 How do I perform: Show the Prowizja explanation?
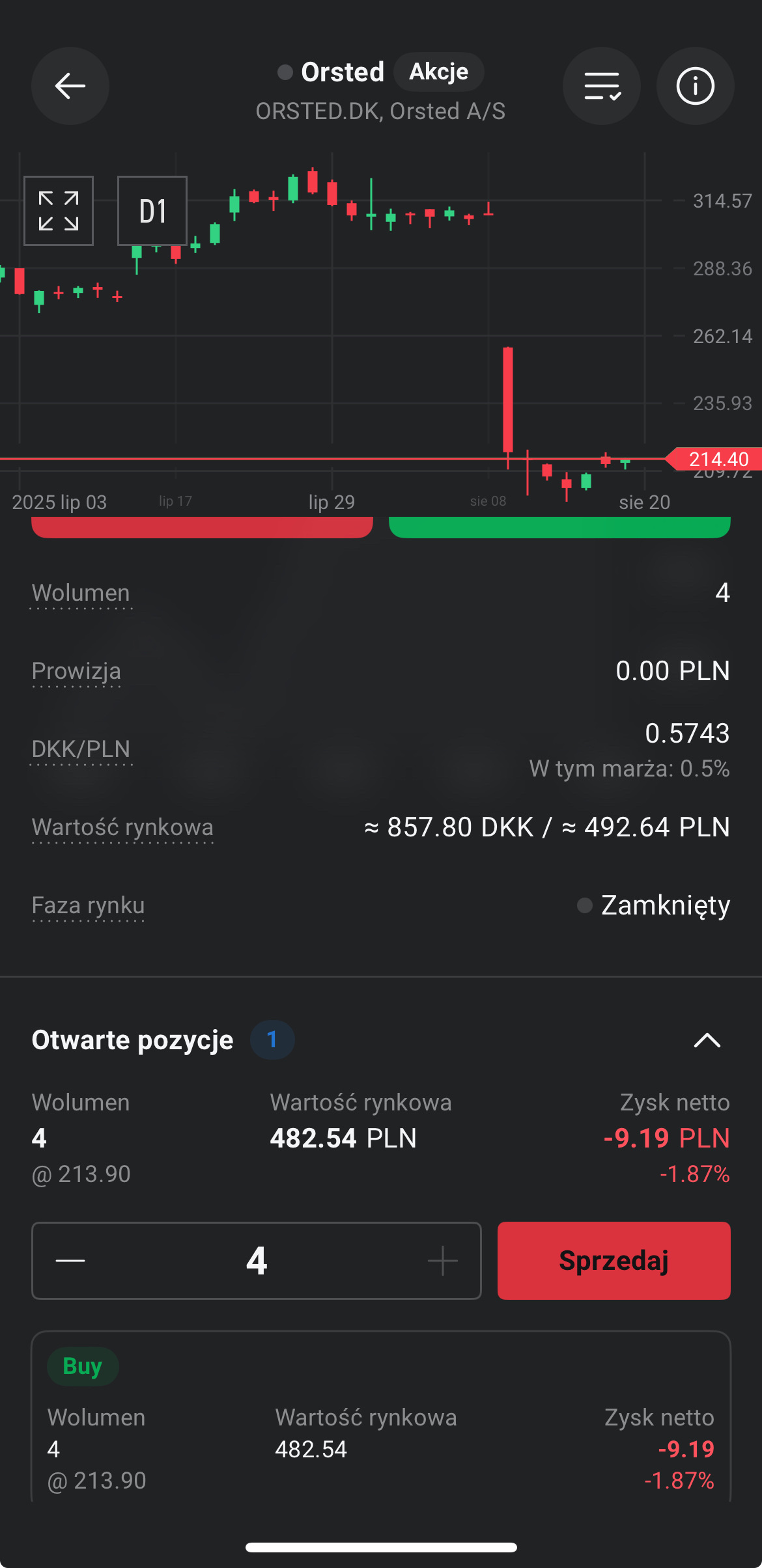pos(76,671)
